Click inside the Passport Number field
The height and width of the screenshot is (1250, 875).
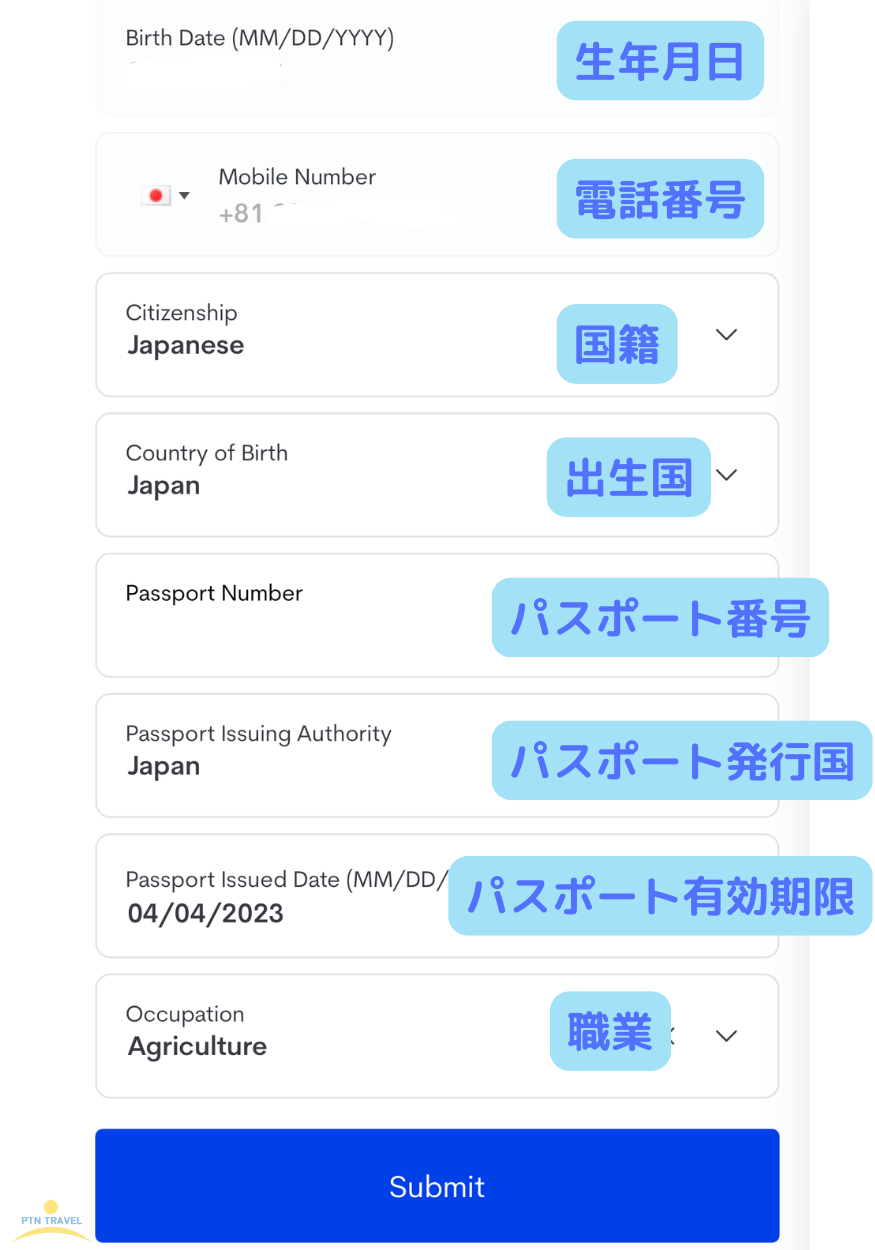(x=300, y=630)
